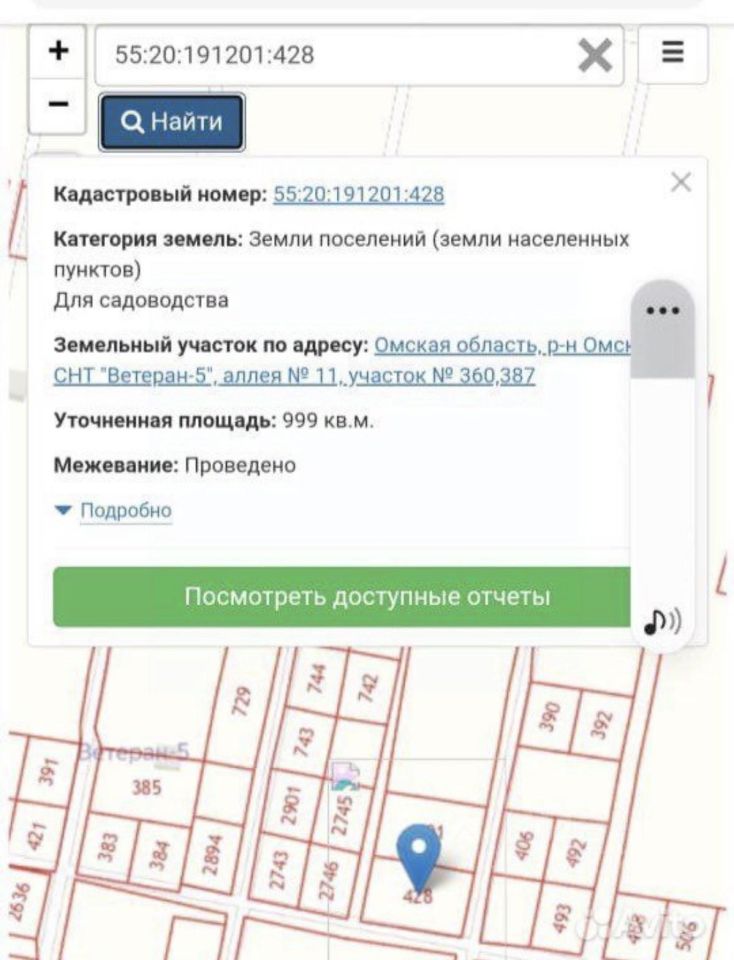Zoom out the map with minus button
Screen dimensions: 734x960
[58, 104]
